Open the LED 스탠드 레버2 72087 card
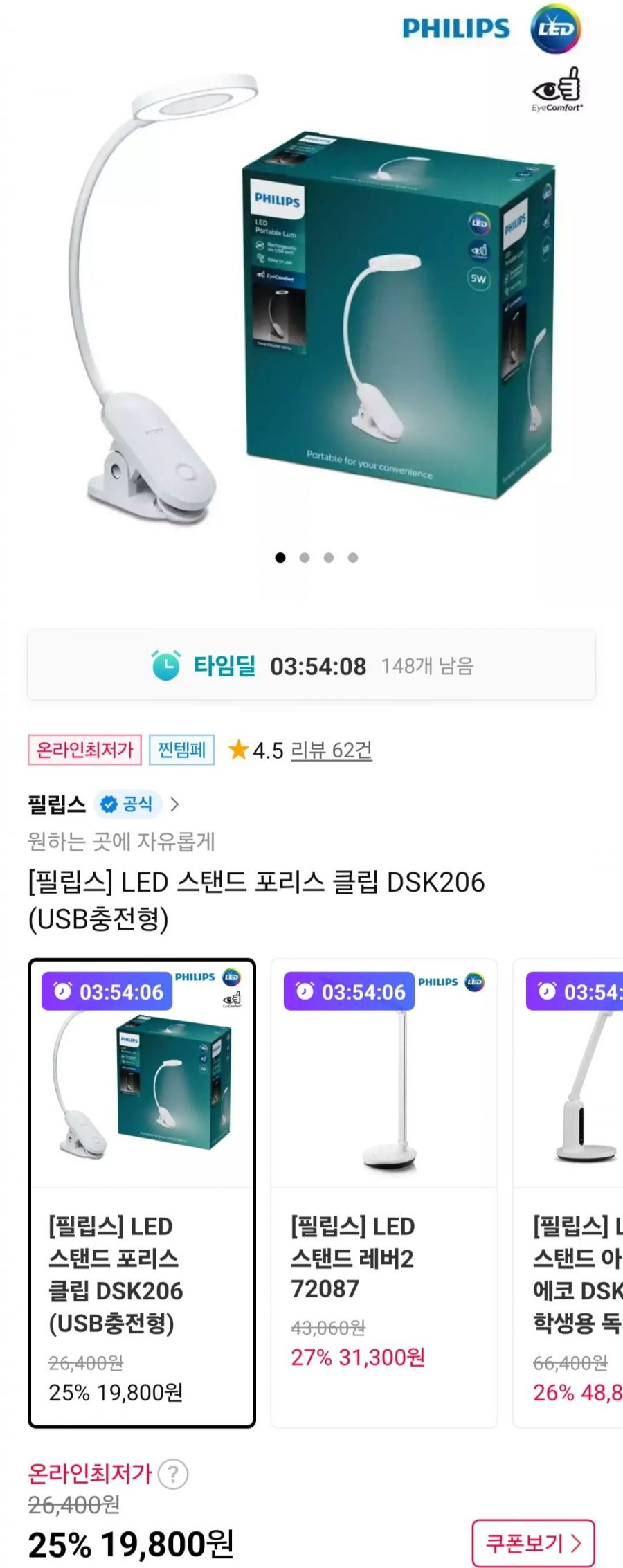The height and width of the screenshot is (1568, 623). pyautogui.click(x=384, y=1193)
